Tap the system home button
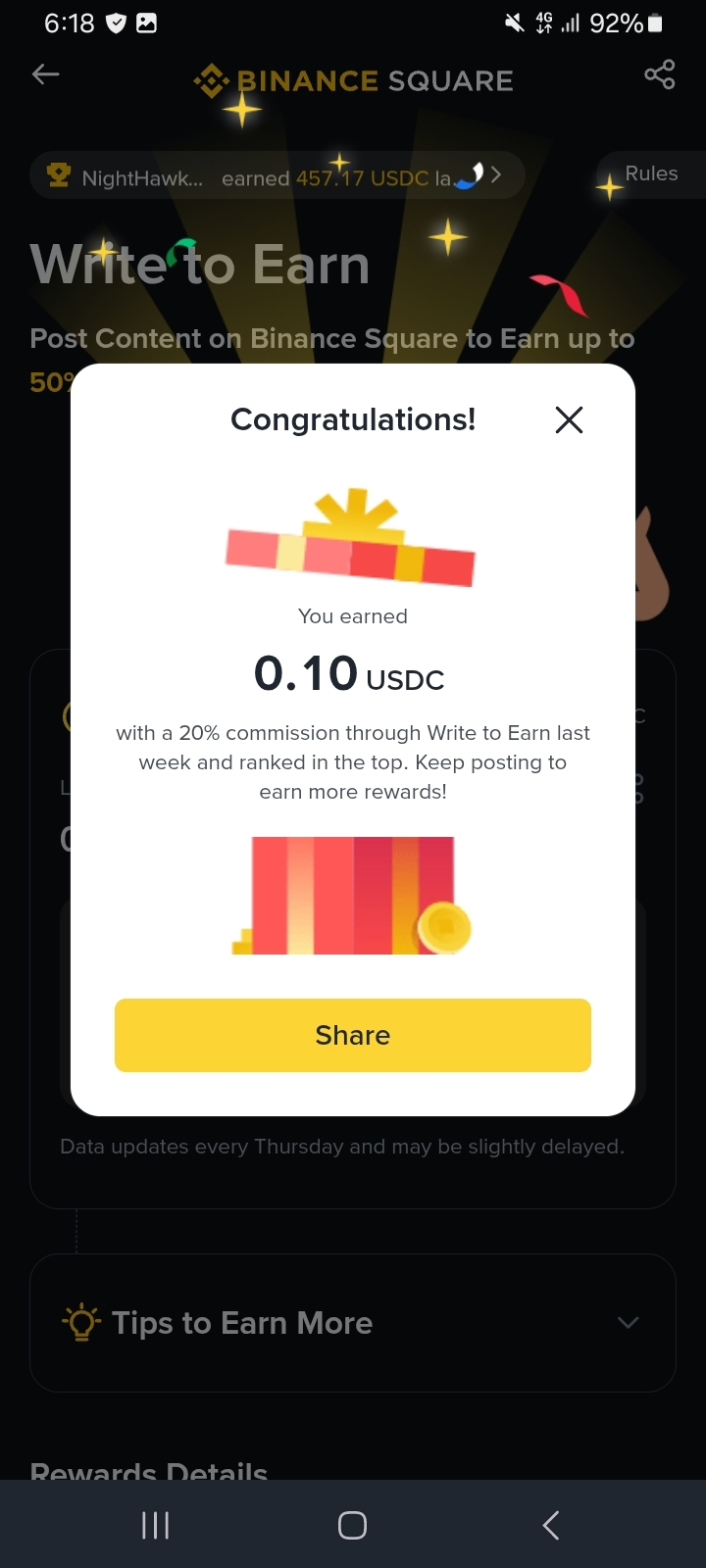 (352, 1525)
